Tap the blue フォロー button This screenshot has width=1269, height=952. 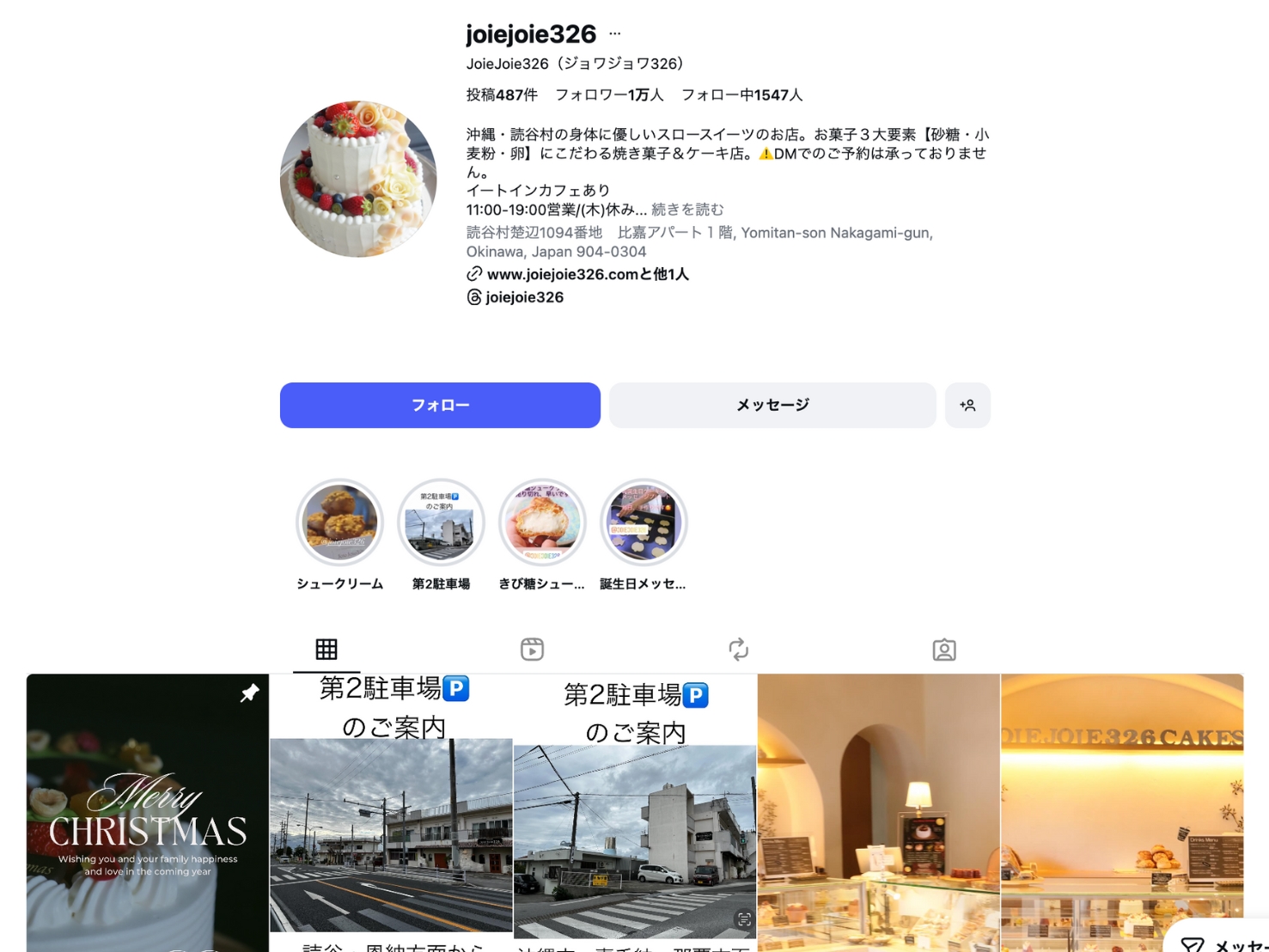click(x=440, y=405)
